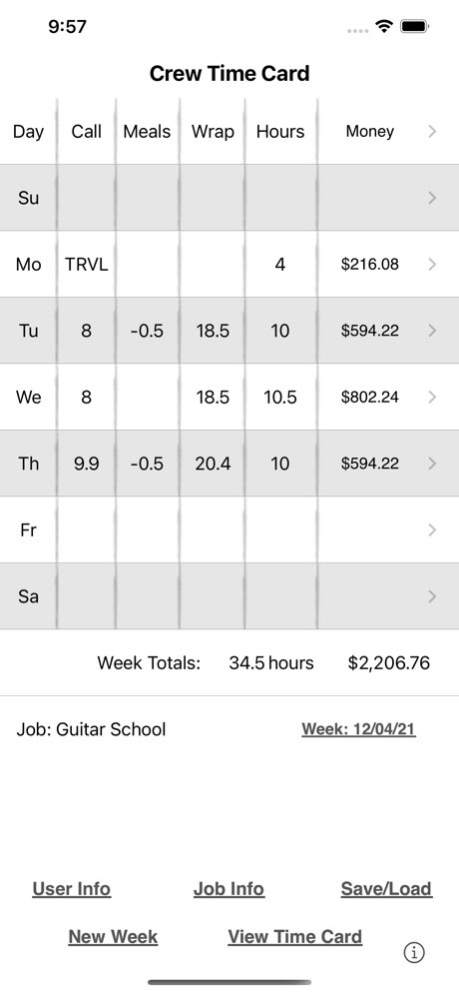The height and width of the screenshot is (994, 459).
Task: Open Monday's TRVL entry
Action: coord(230,264)
